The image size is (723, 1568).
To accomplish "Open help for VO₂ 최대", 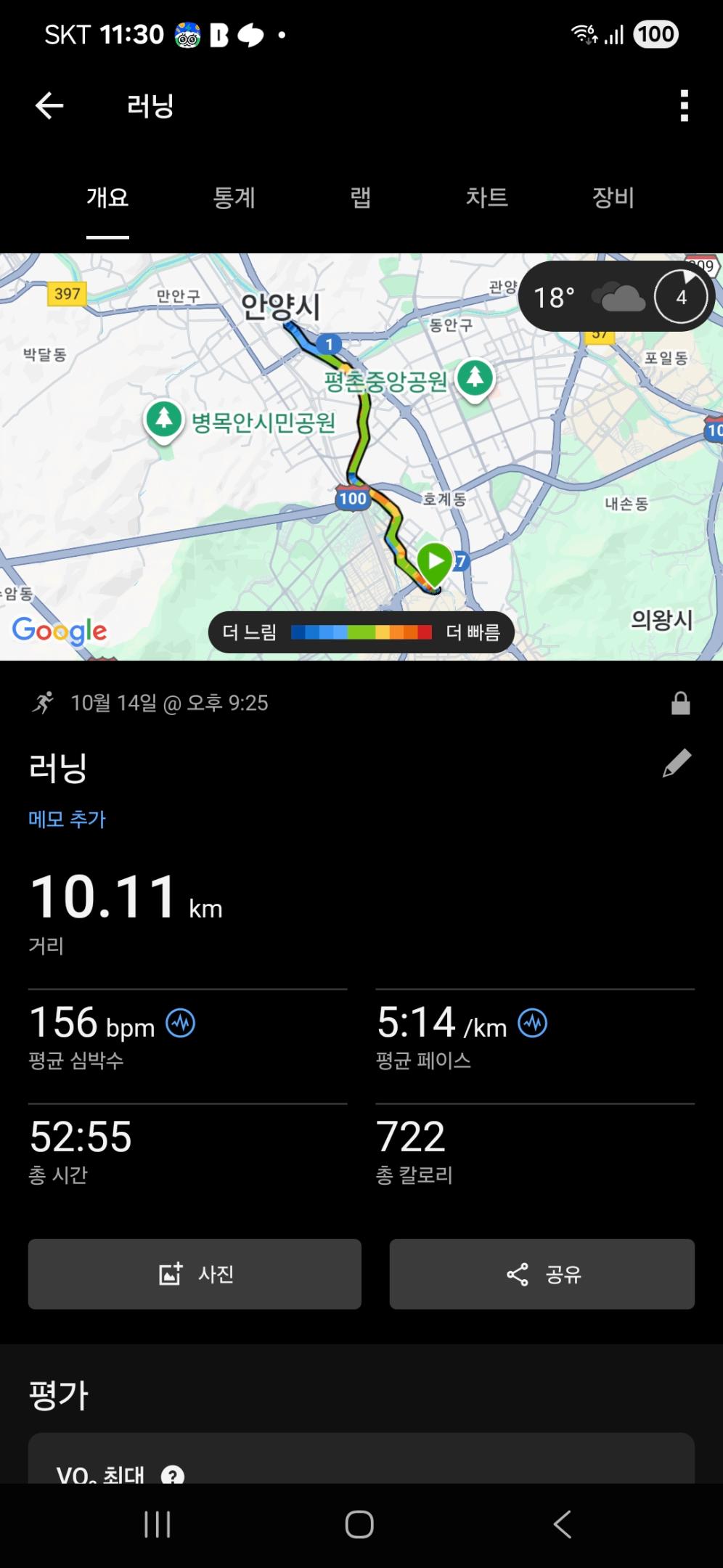I will coord(172,1475).
